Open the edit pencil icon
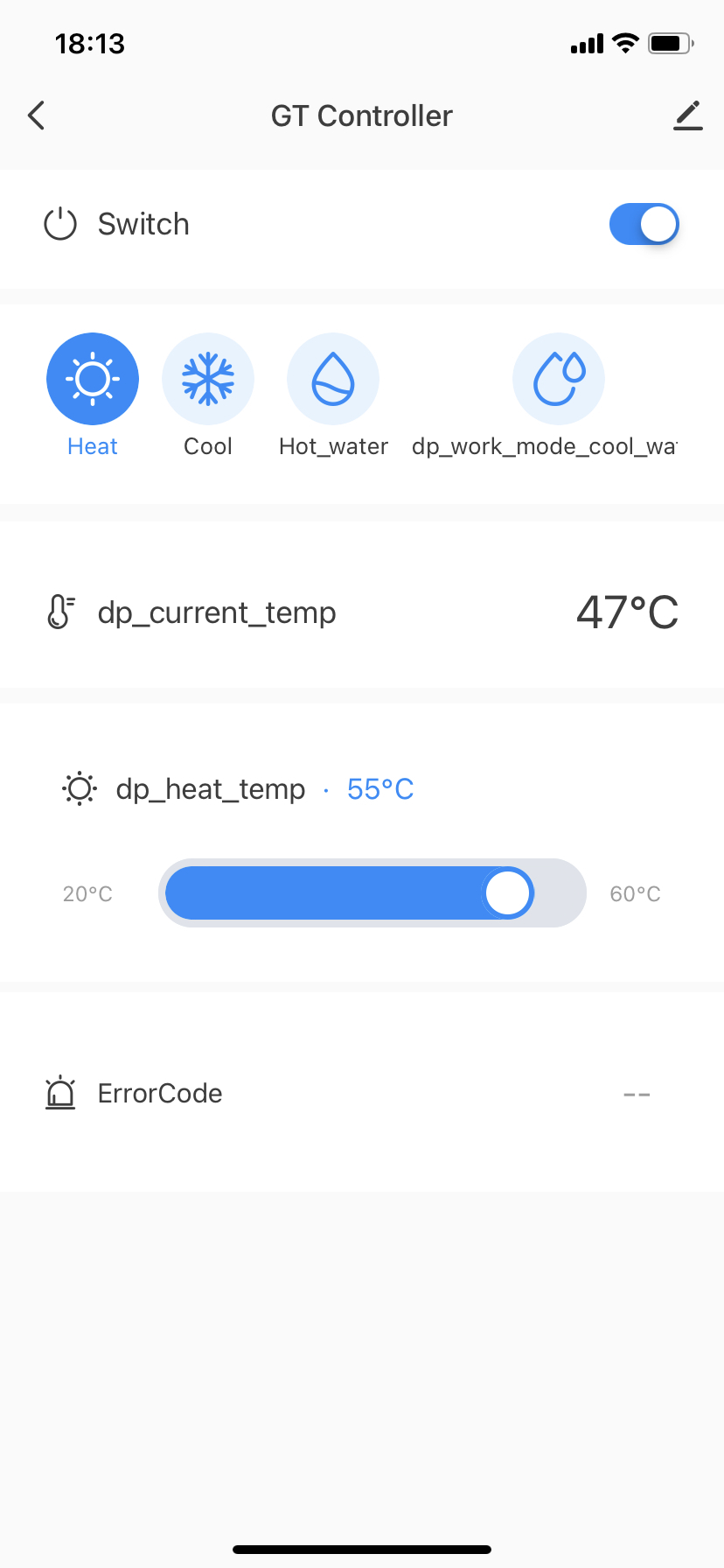 688,115
